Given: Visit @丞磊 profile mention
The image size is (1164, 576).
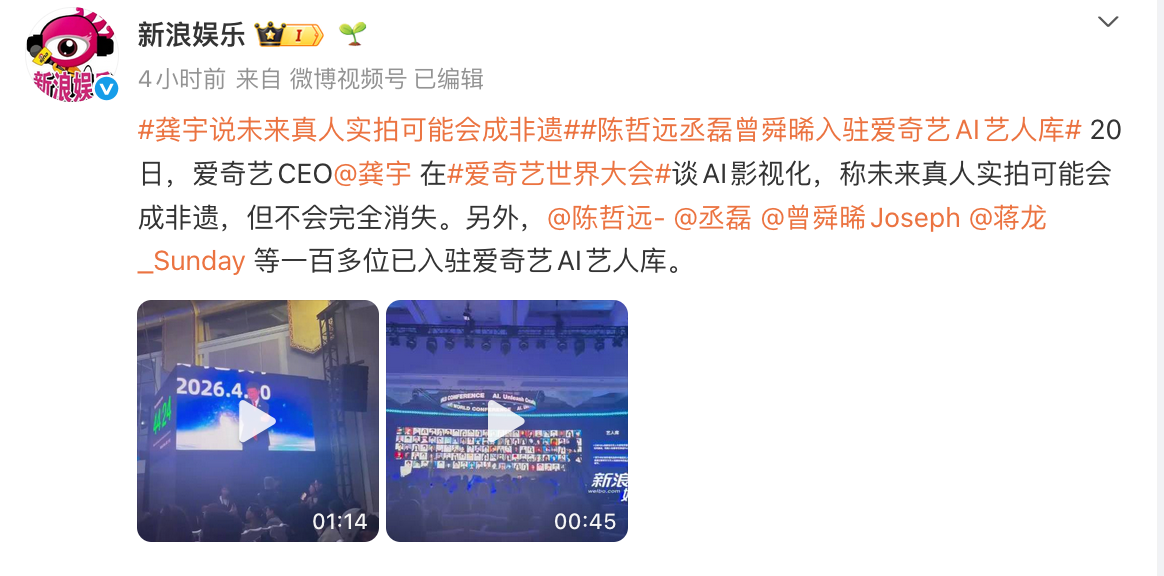Looking at the screenshot, I should [713, 217].
